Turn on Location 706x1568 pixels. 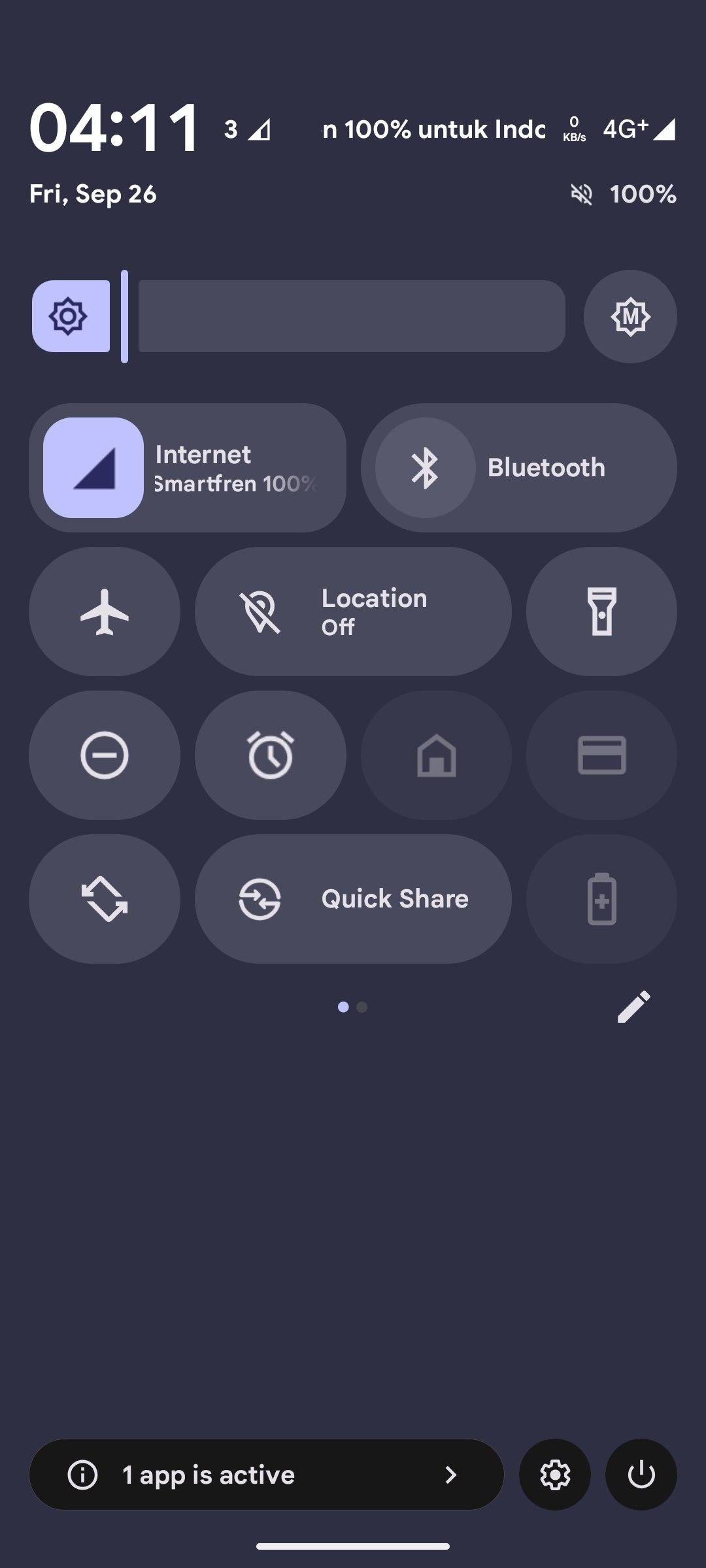353,612
